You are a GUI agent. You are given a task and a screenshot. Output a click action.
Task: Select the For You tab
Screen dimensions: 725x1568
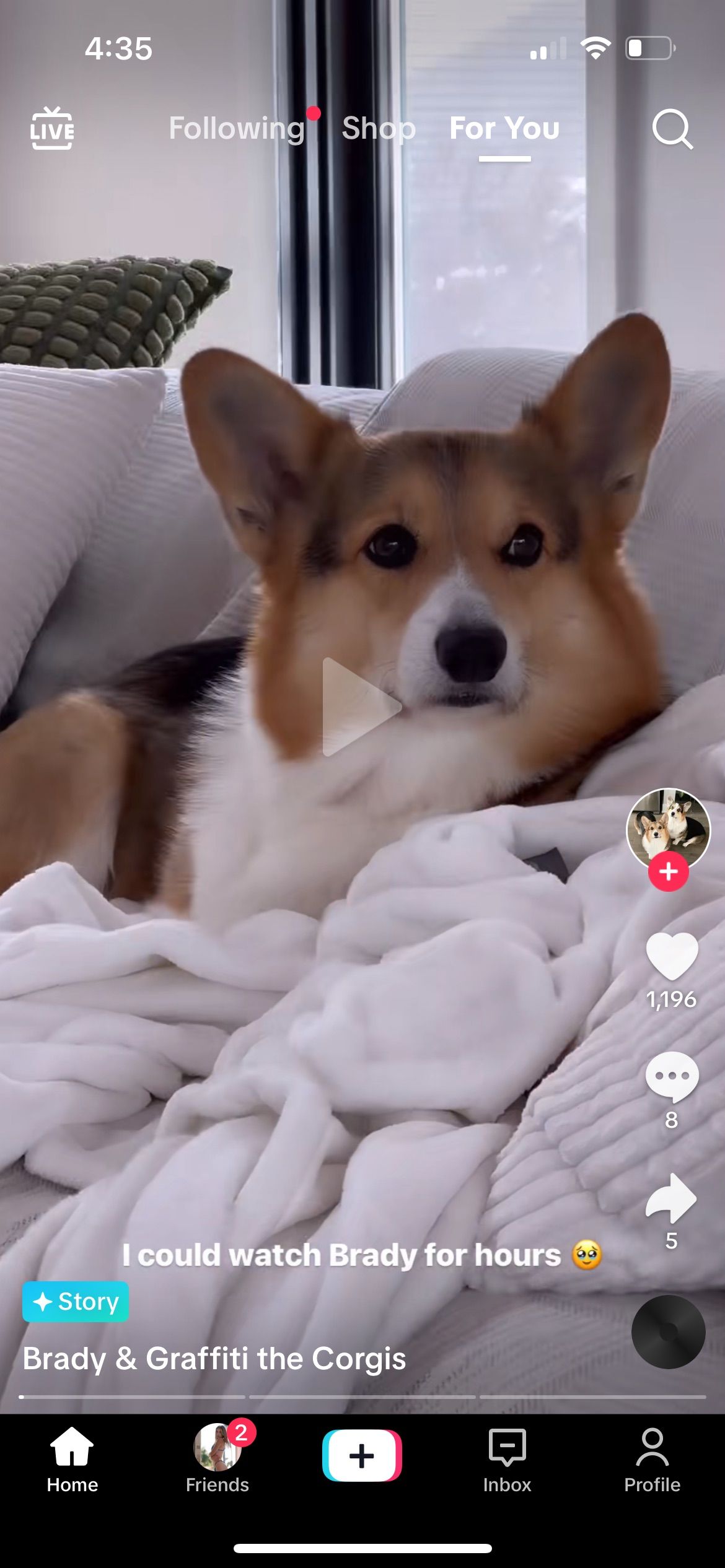(x=504, y=129)
